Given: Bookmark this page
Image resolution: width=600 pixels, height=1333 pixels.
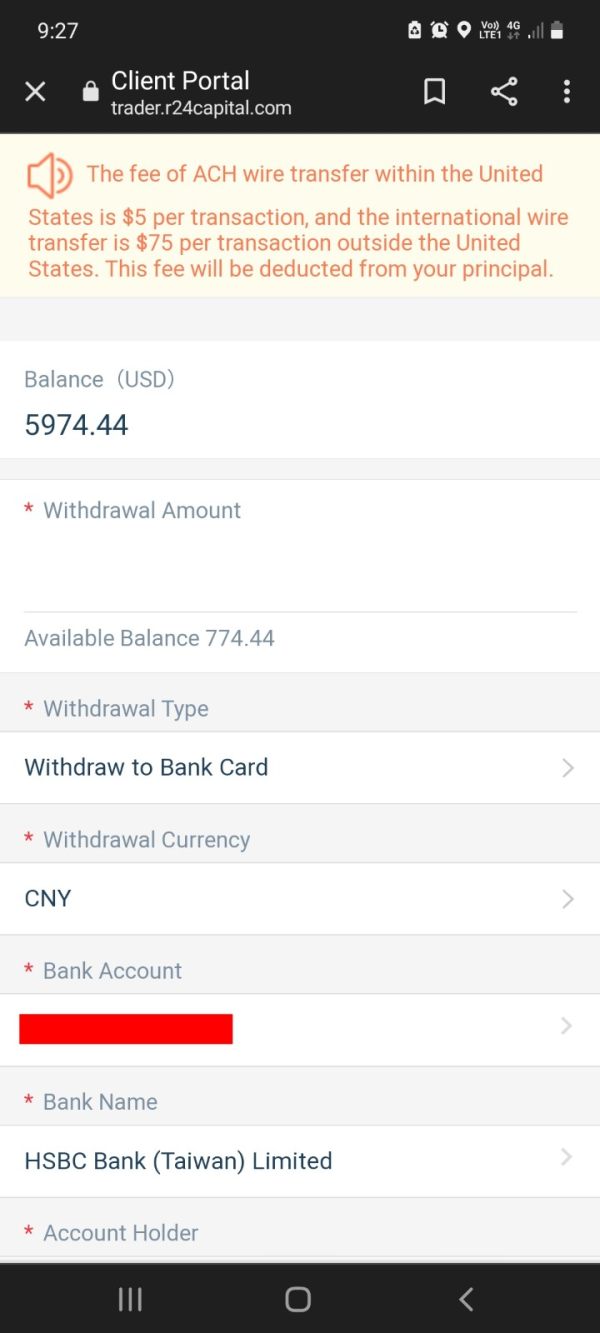Looking at the screenshot, I should tap(434, 92).
